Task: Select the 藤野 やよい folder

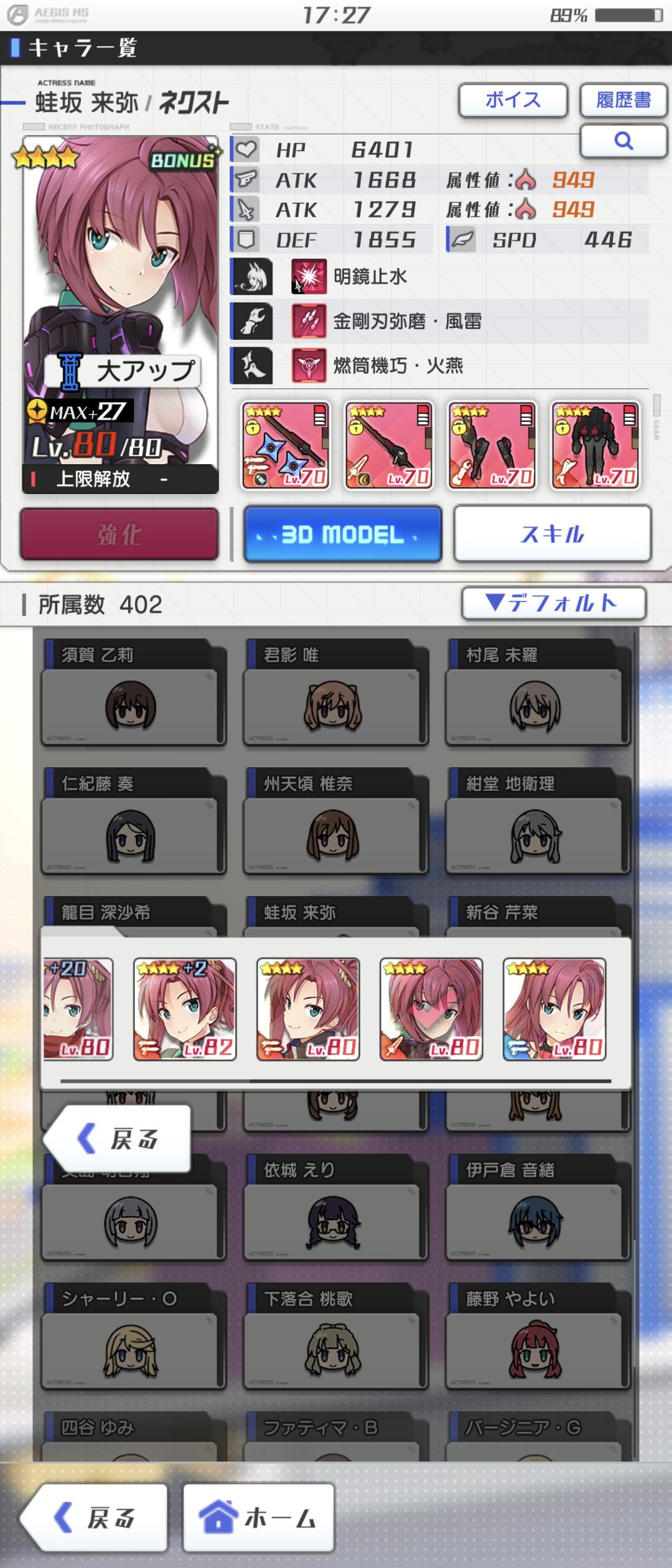Action: click(x=538, y=1337)
